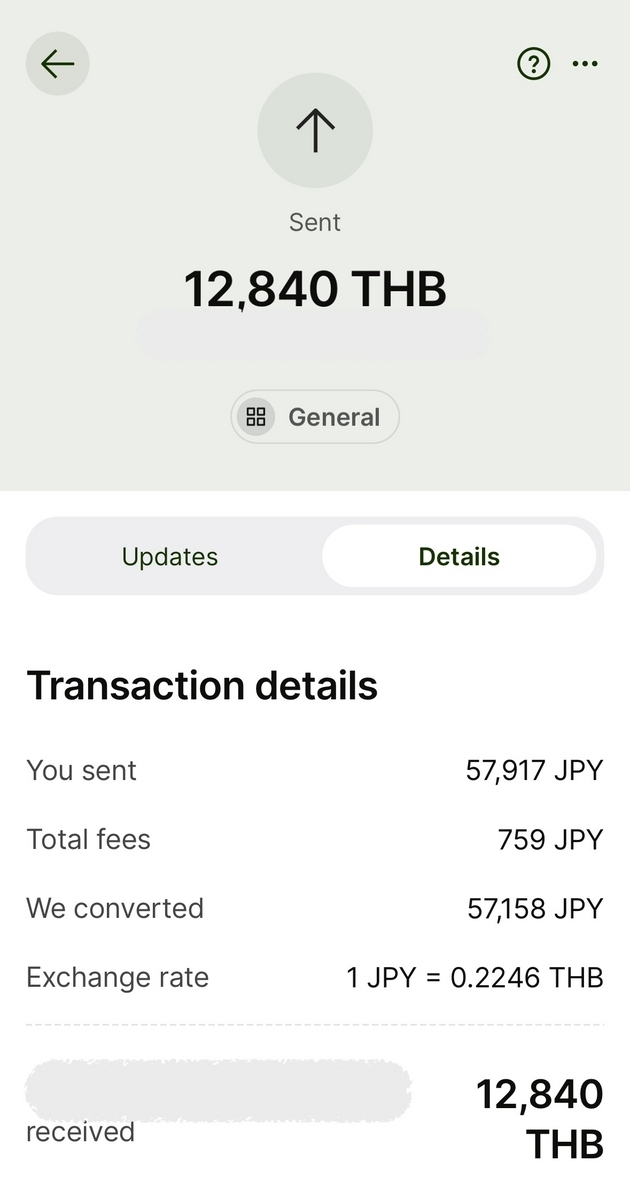Image resolution: width=630 pixels, height=1200 pixels.
Task: Change the General category chip
Action: tap(315, 417)
